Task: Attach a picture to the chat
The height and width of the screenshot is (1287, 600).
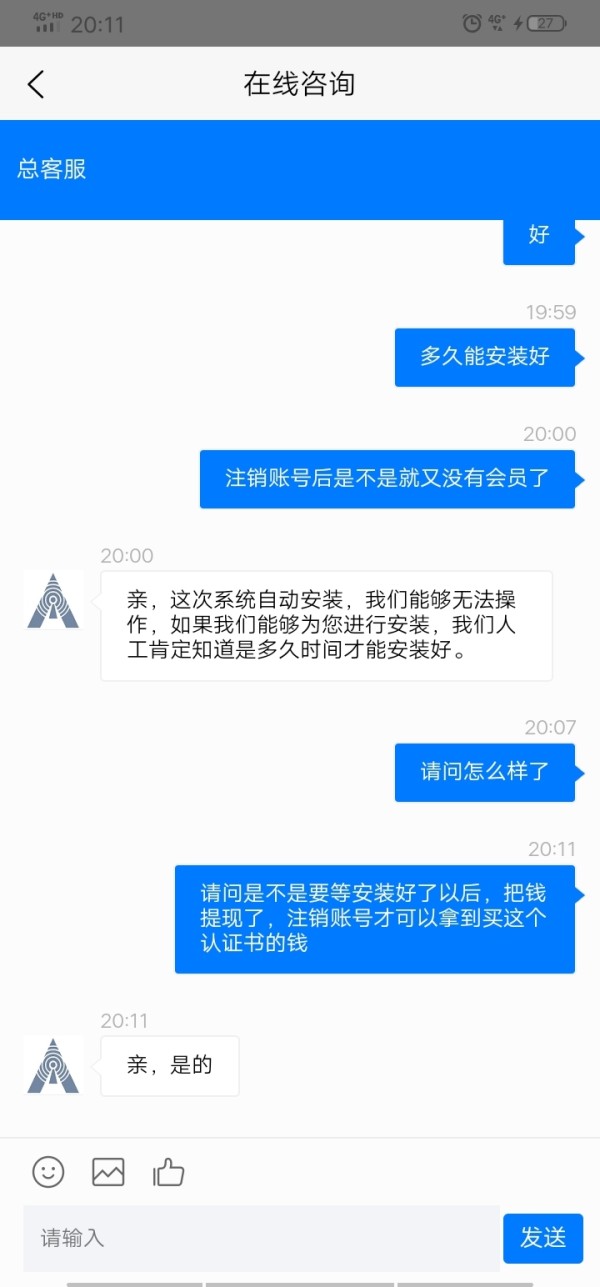Action: (x=108, y=1172)
